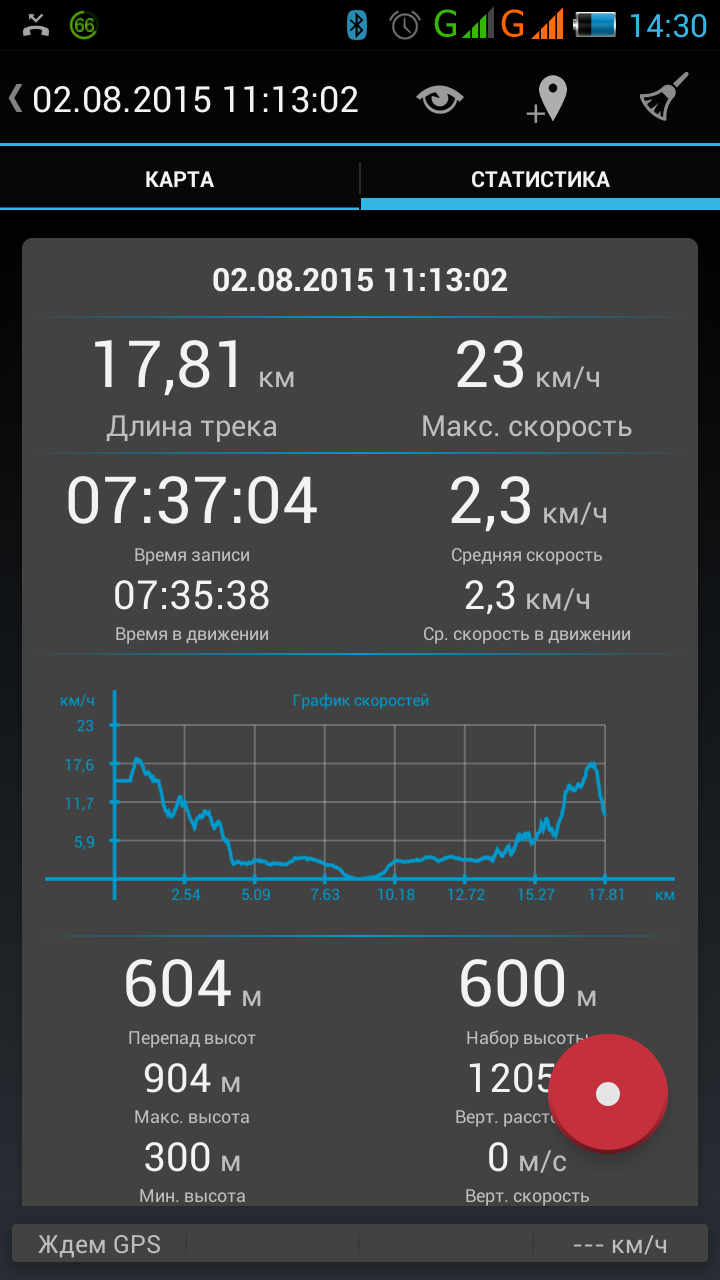Switch to the Карта tab
This screenshot has width=720, height=1280.
[x=179, y=180]
